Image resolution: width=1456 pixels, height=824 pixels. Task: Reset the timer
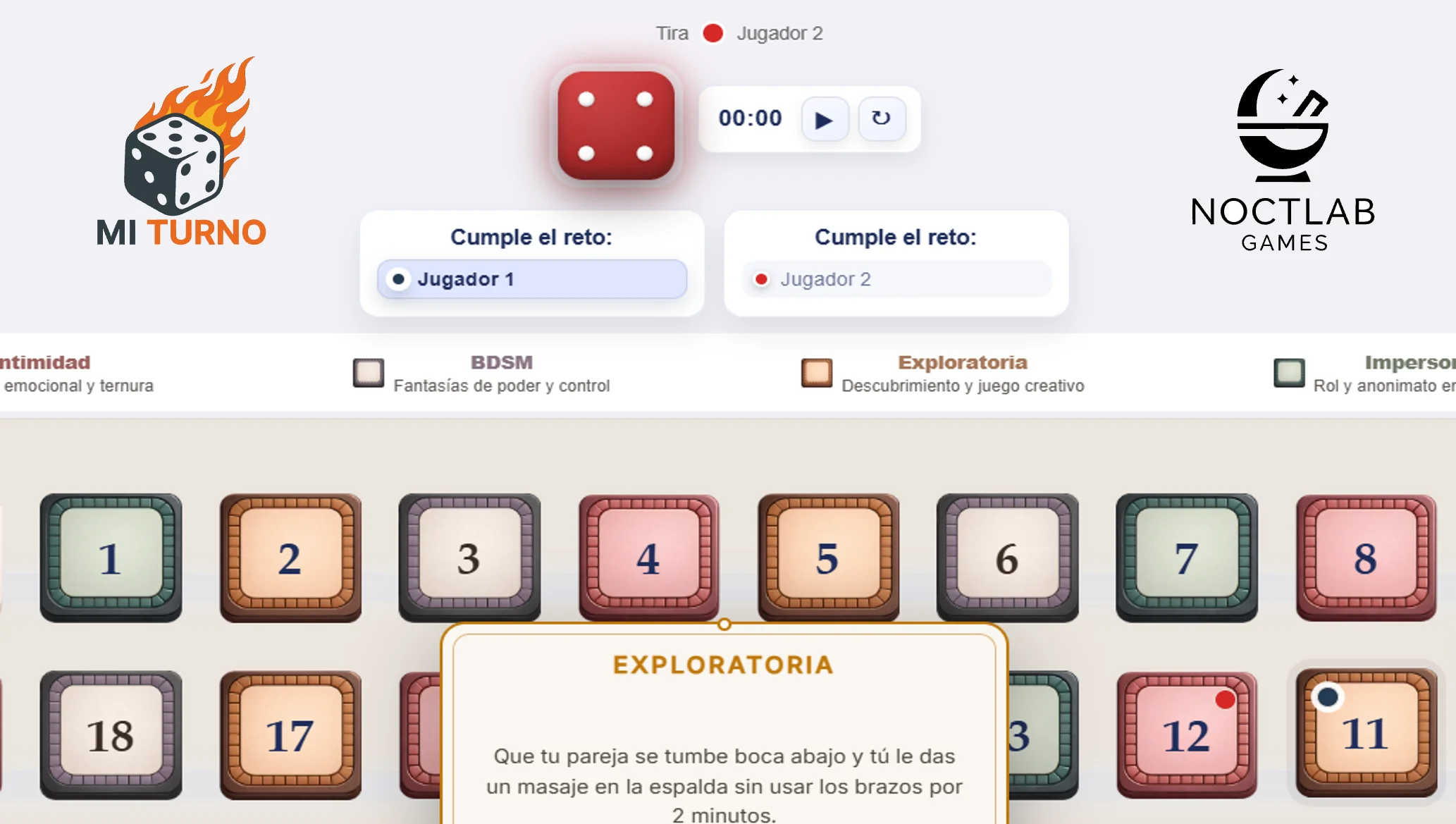[881, 118]
